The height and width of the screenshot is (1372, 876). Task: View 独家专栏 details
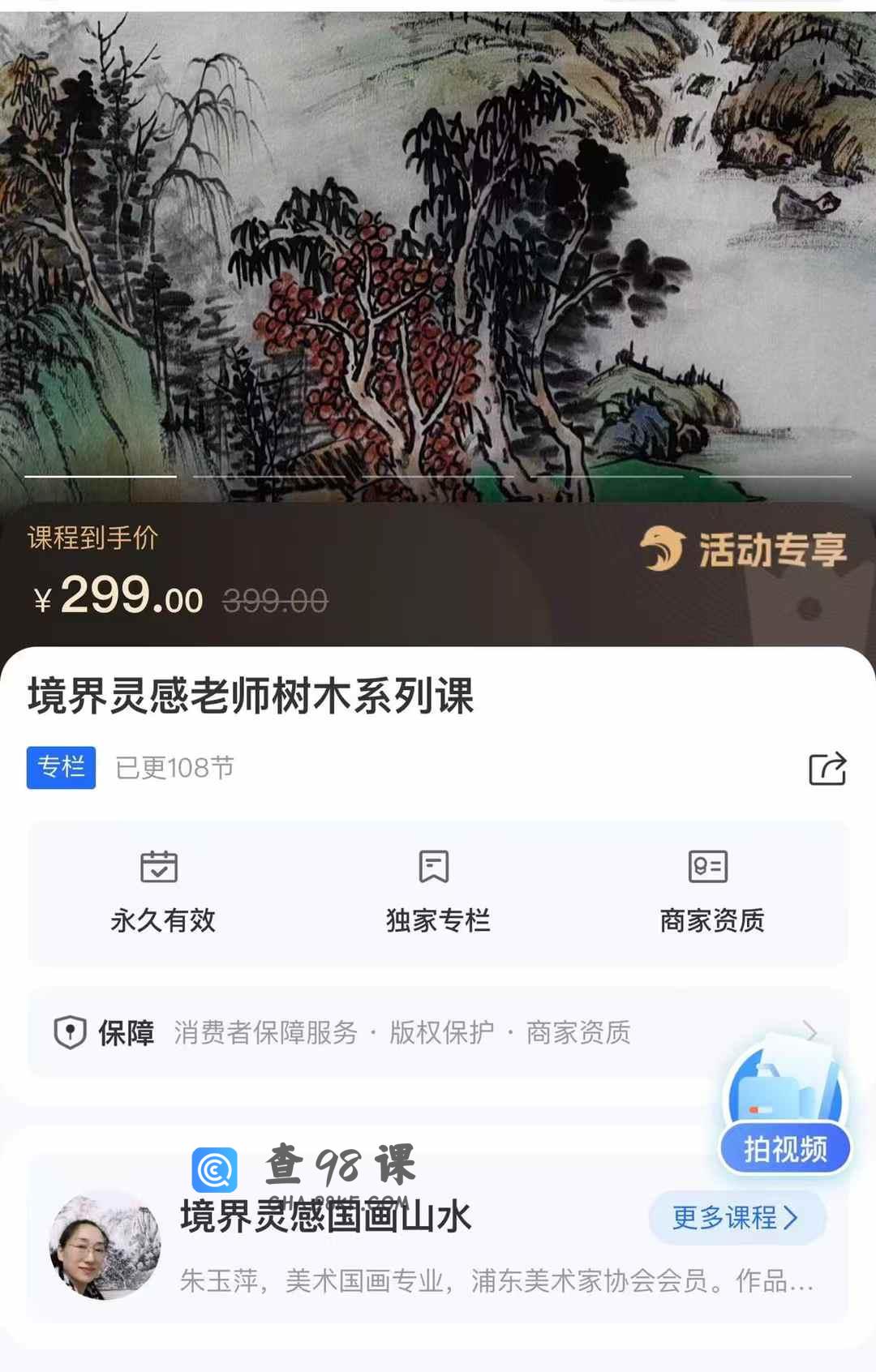point(437,892)
